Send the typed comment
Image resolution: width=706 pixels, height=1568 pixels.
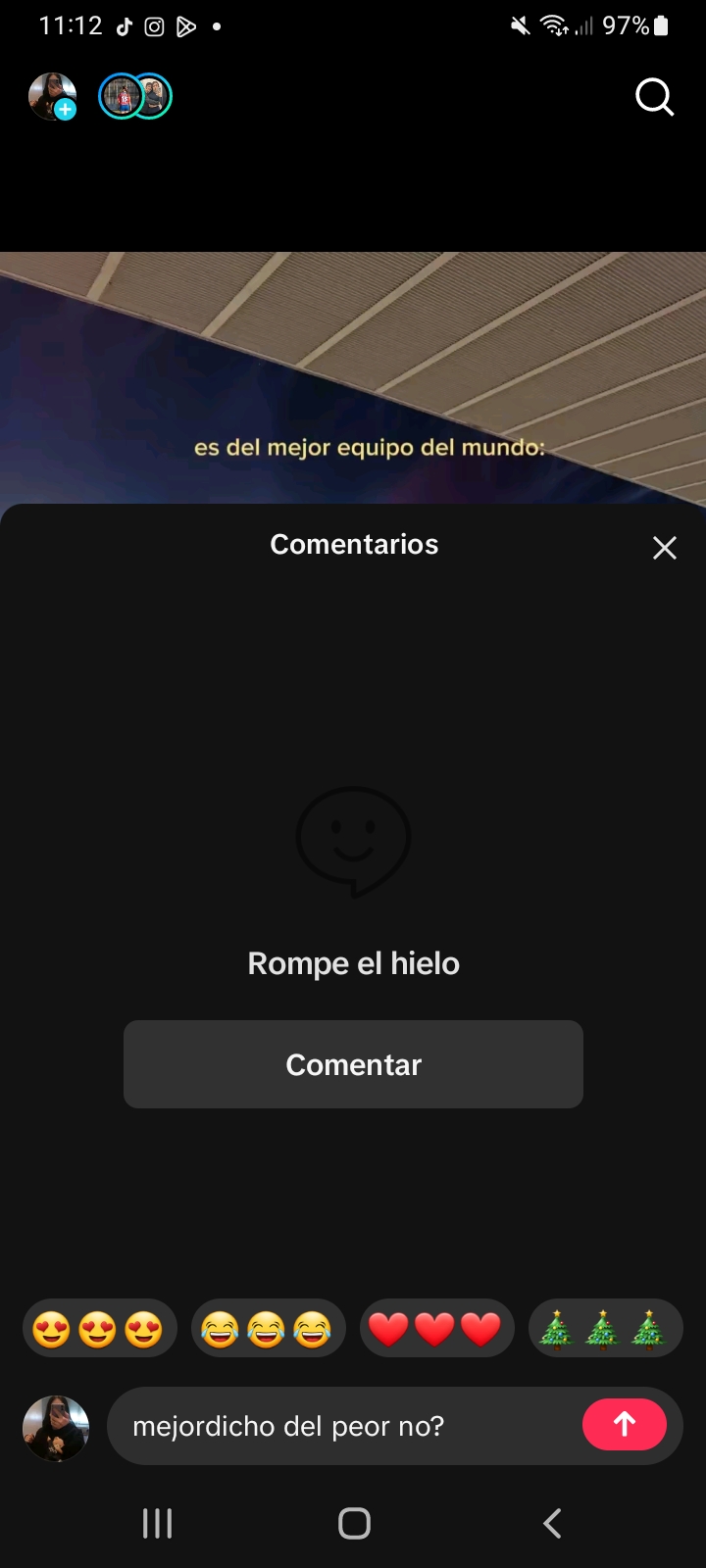[x=625, y=1424]
